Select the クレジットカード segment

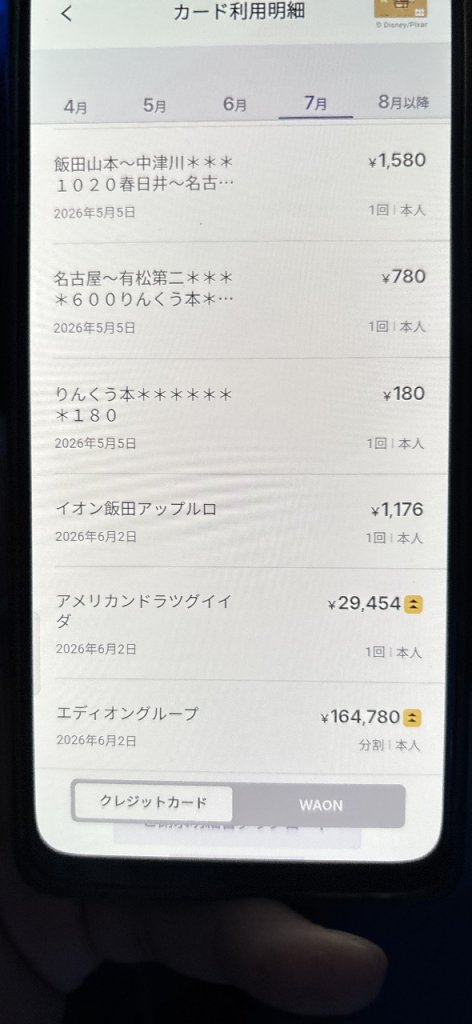(153, 803)
